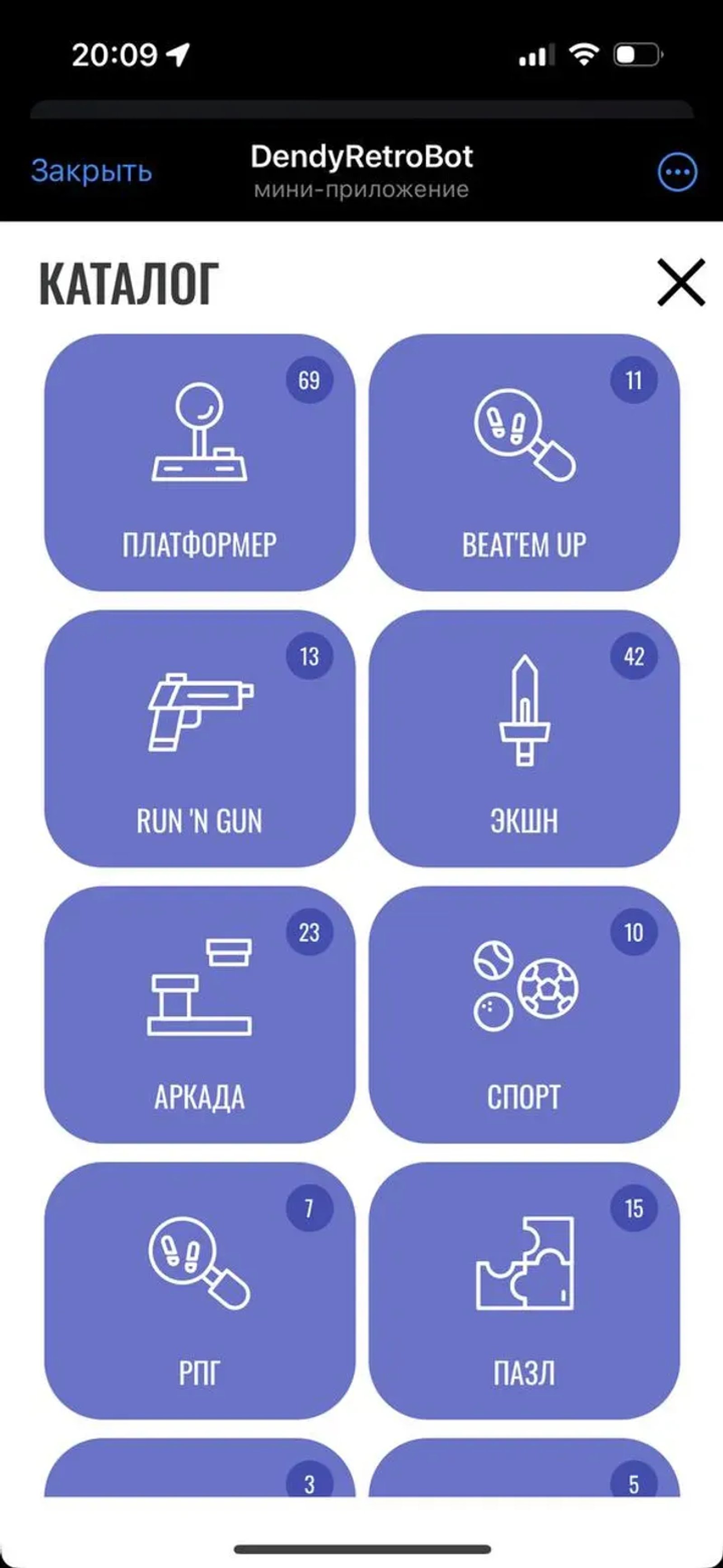
Task: Open the Платформер category
Action: coord(199,463)
